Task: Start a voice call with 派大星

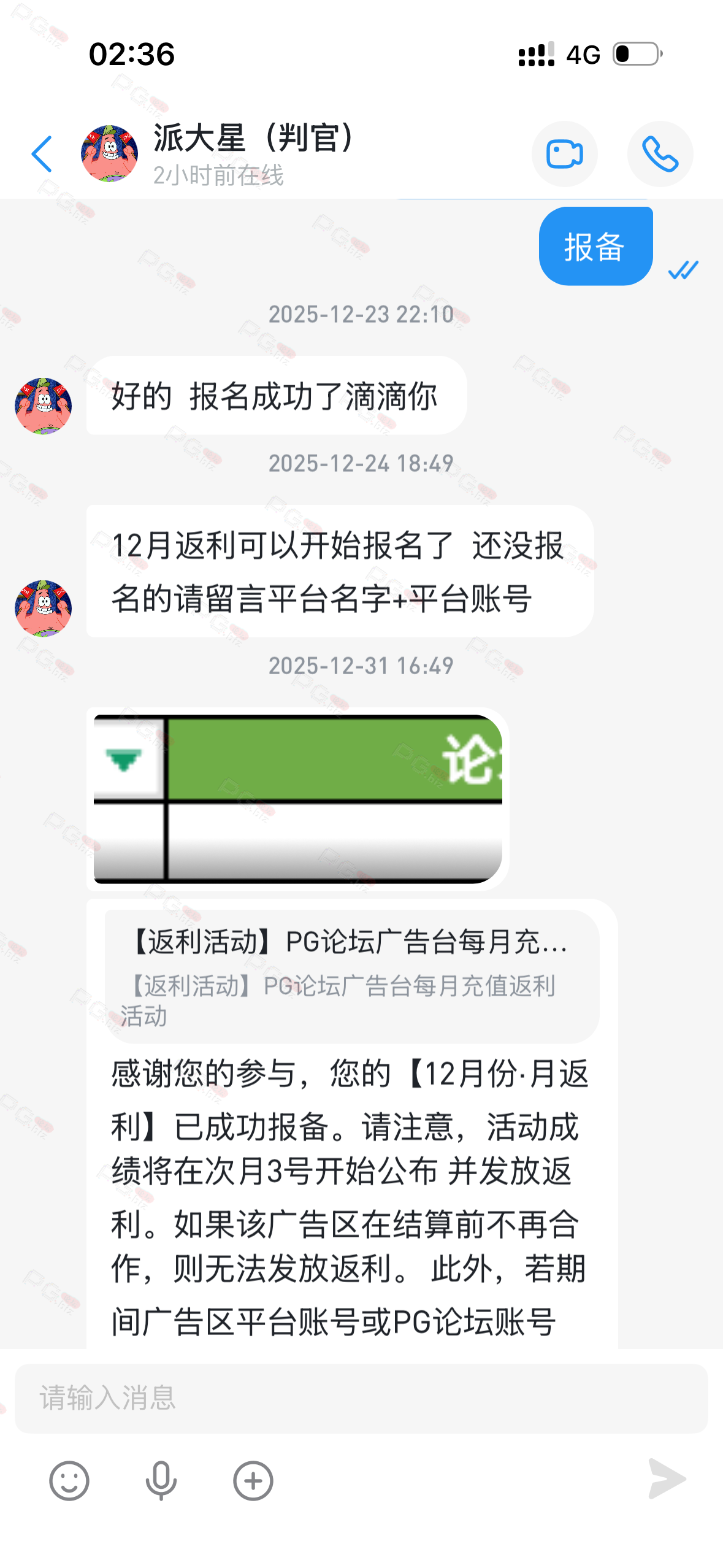Action: [660, 154]
